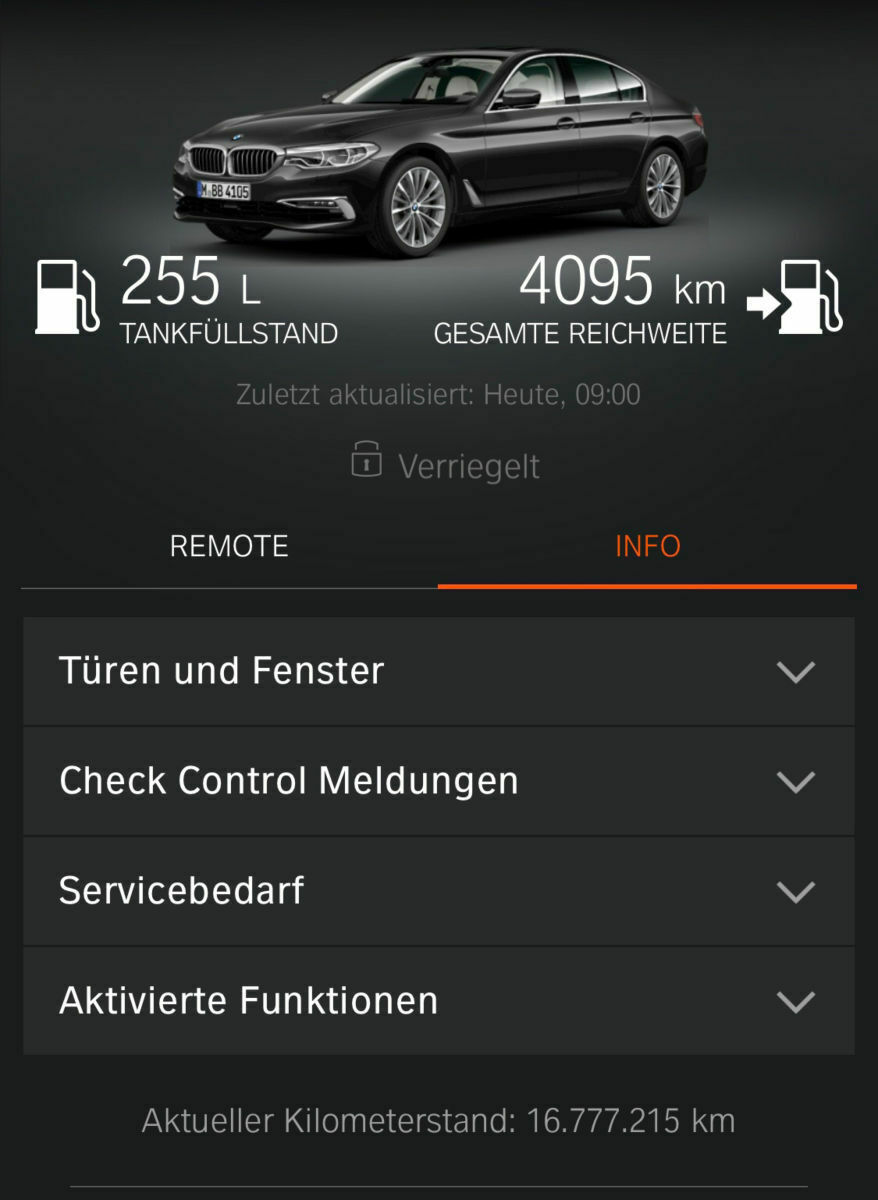
Task: Click the Aktivierte Funktionen row label
Action: 250,999
